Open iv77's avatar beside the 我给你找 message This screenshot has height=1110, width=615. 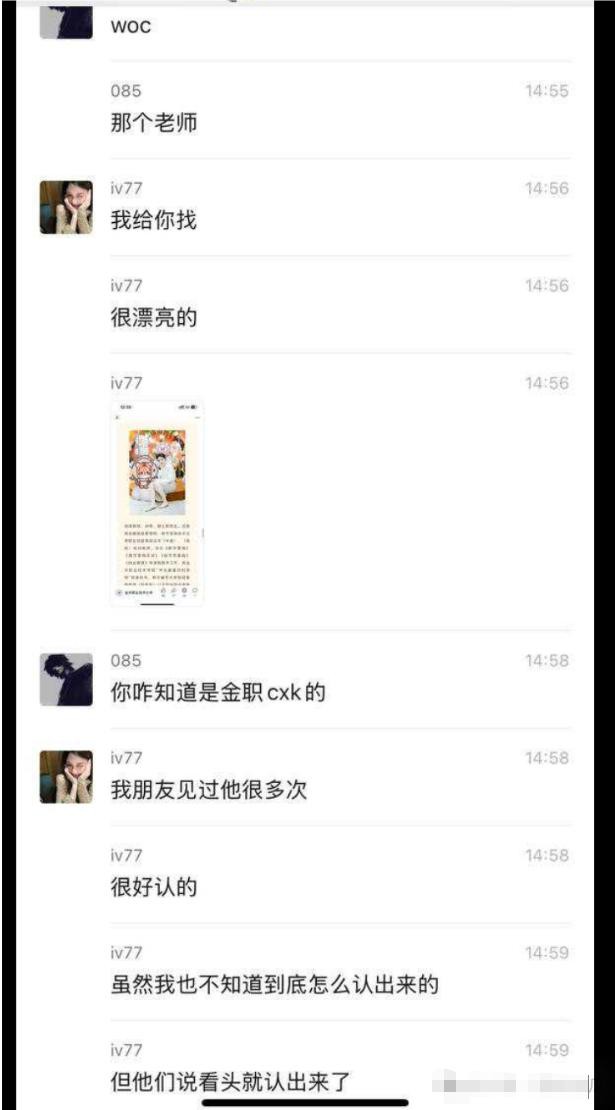(66, 207)
